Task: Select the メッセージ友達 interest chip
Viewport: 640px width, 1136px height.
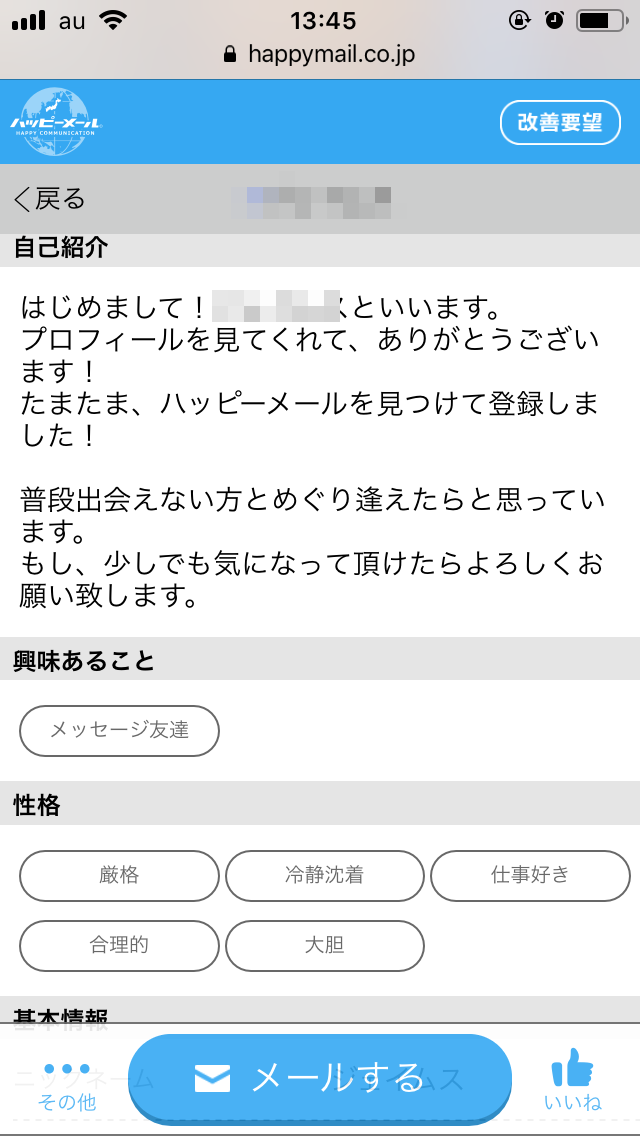Action: click(x=119, y=730)
